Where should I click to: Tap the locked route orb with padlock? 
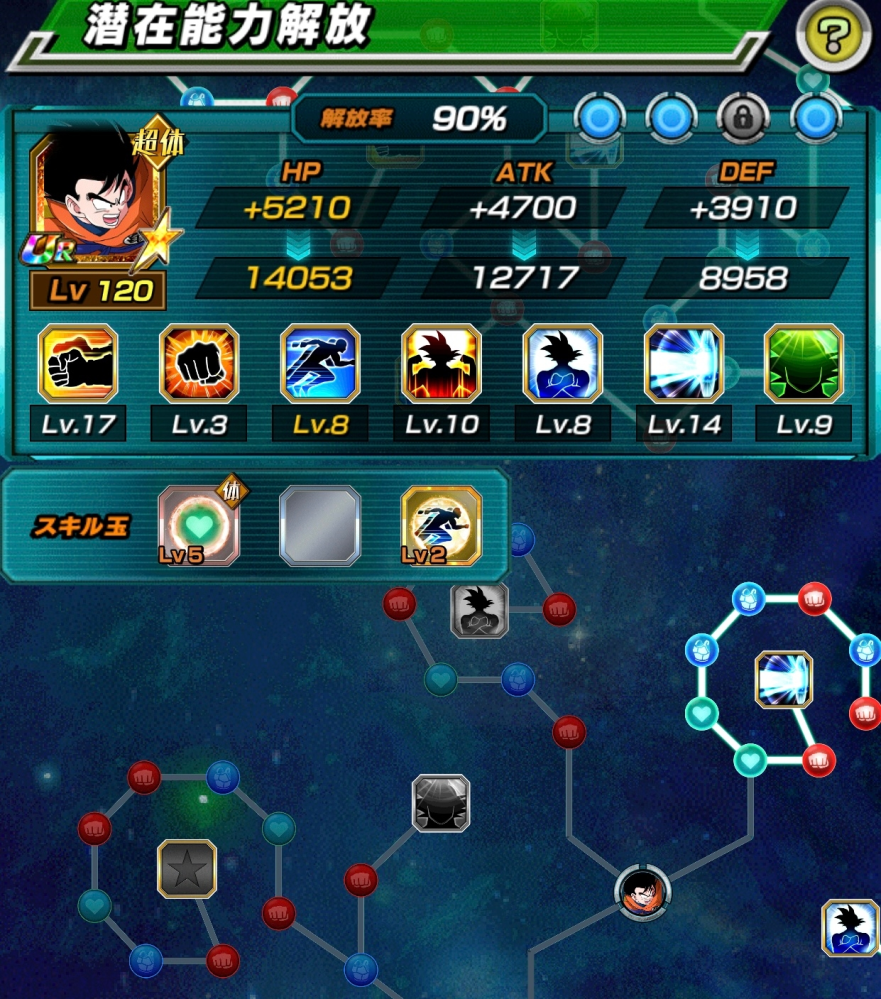(743, 118)
